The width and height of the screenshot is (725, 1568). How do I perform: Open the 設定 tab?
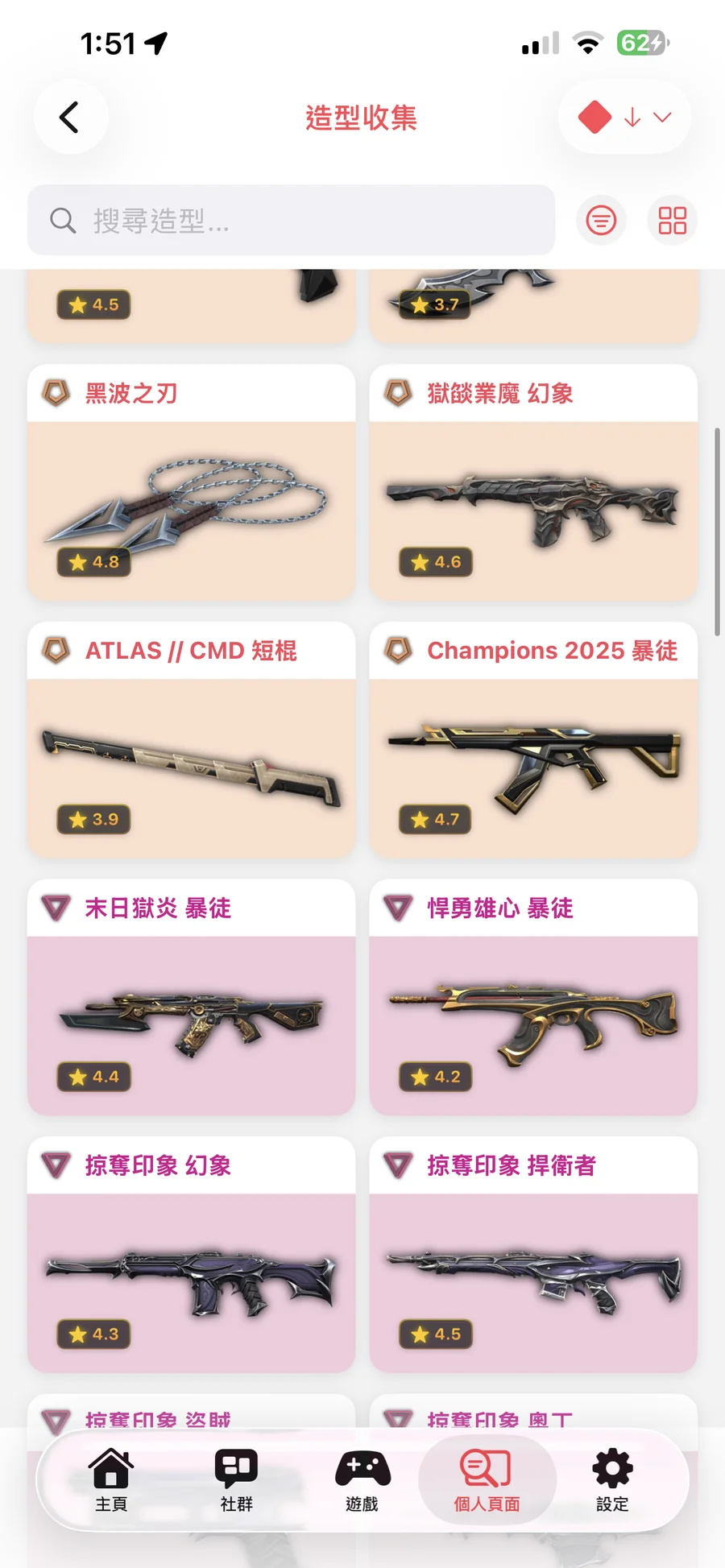[612, 1480]
